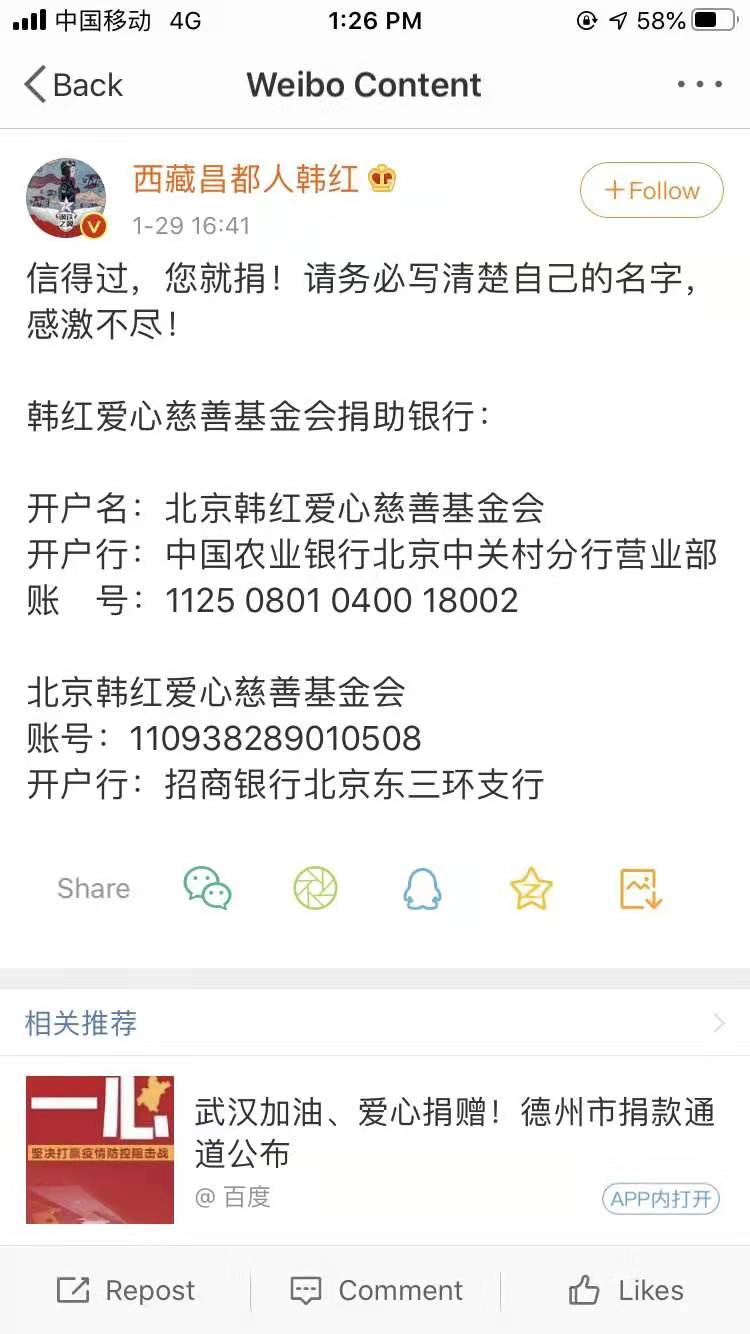The image size is (750, 1334).
Task: Open the username 西藏昌都人韩红 profile link
Action: (246, 179)
